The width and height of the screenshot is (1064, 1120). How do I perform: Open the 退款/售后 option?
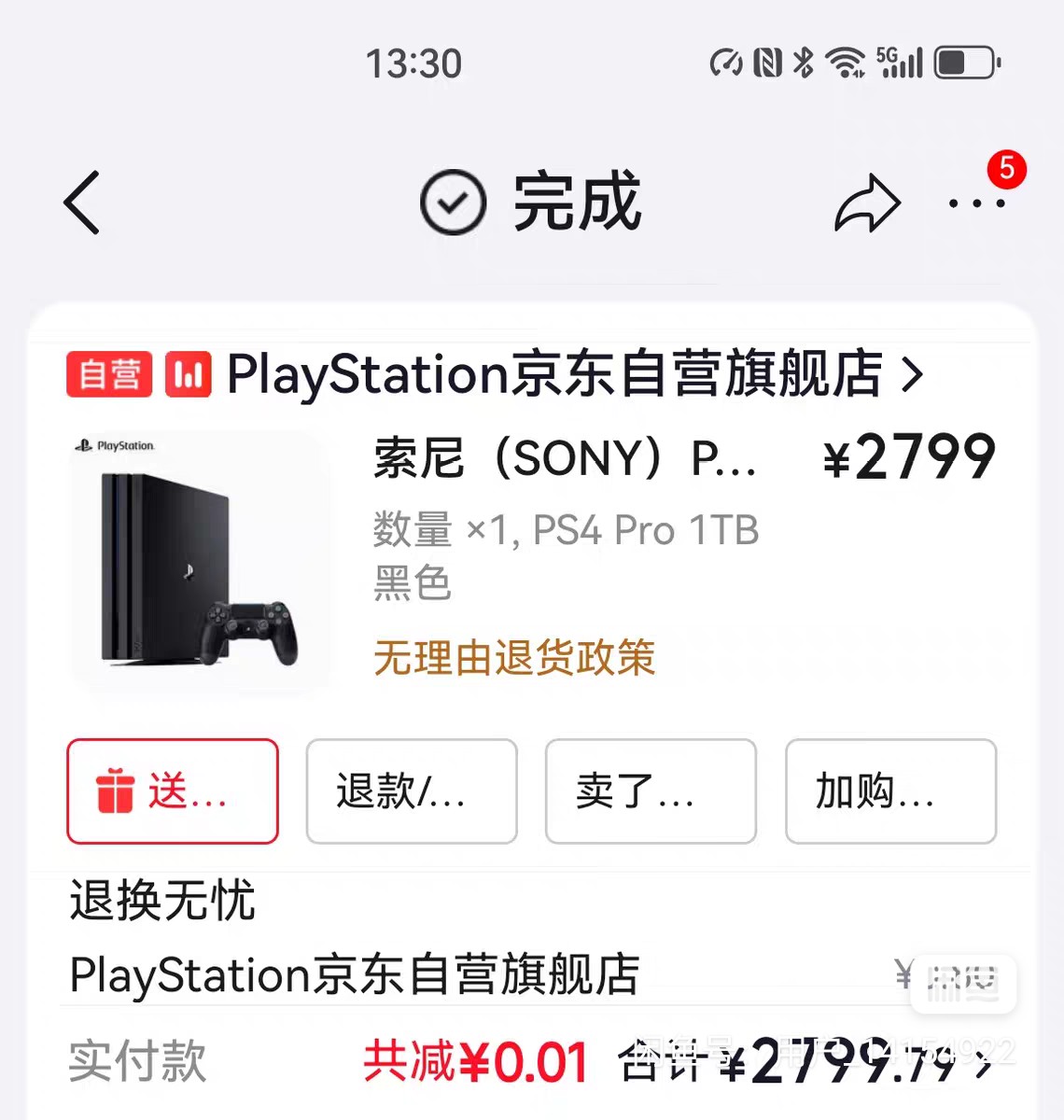[411, 791]
